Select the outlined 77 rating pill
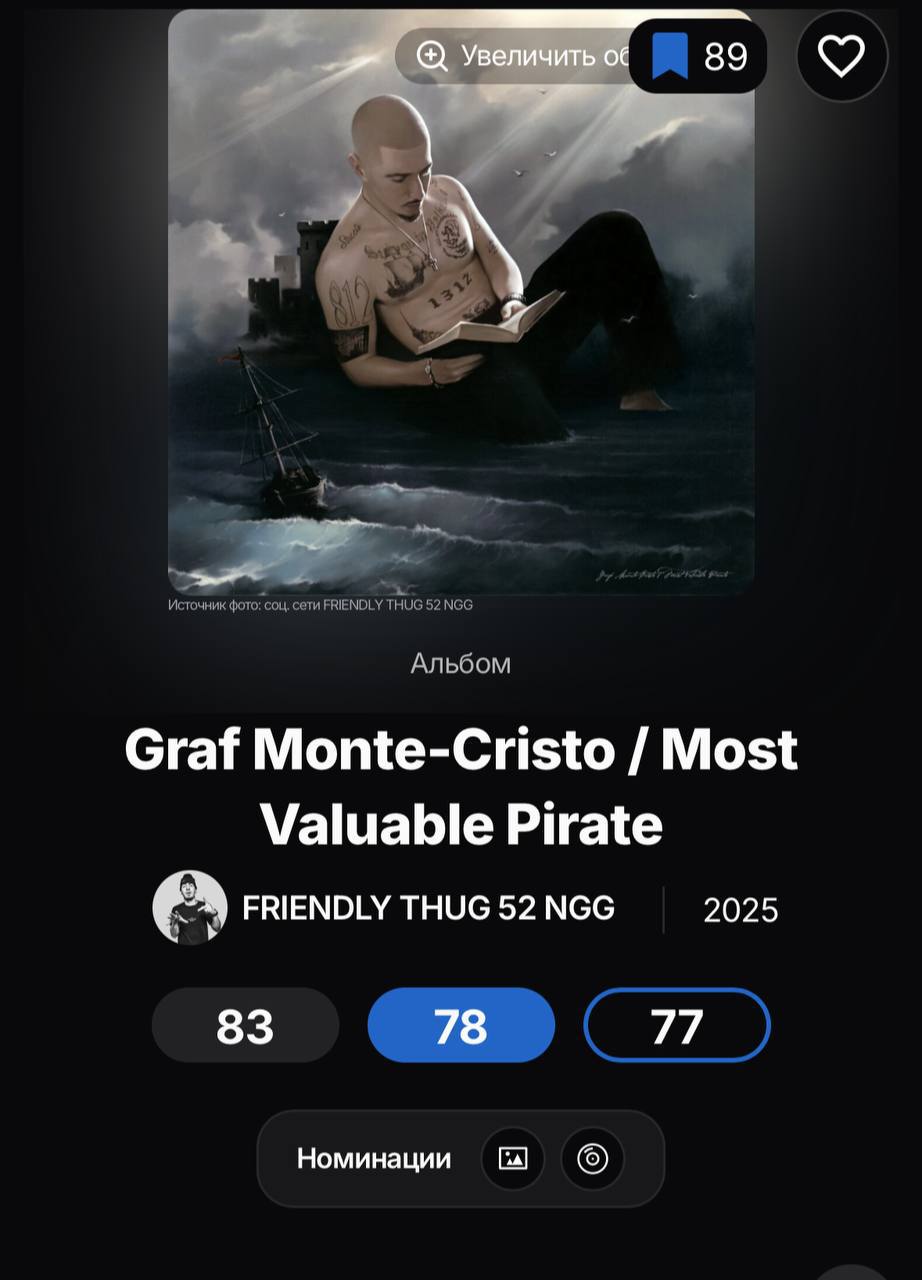The image size is (922, 1280). (x=677, y=1025)
